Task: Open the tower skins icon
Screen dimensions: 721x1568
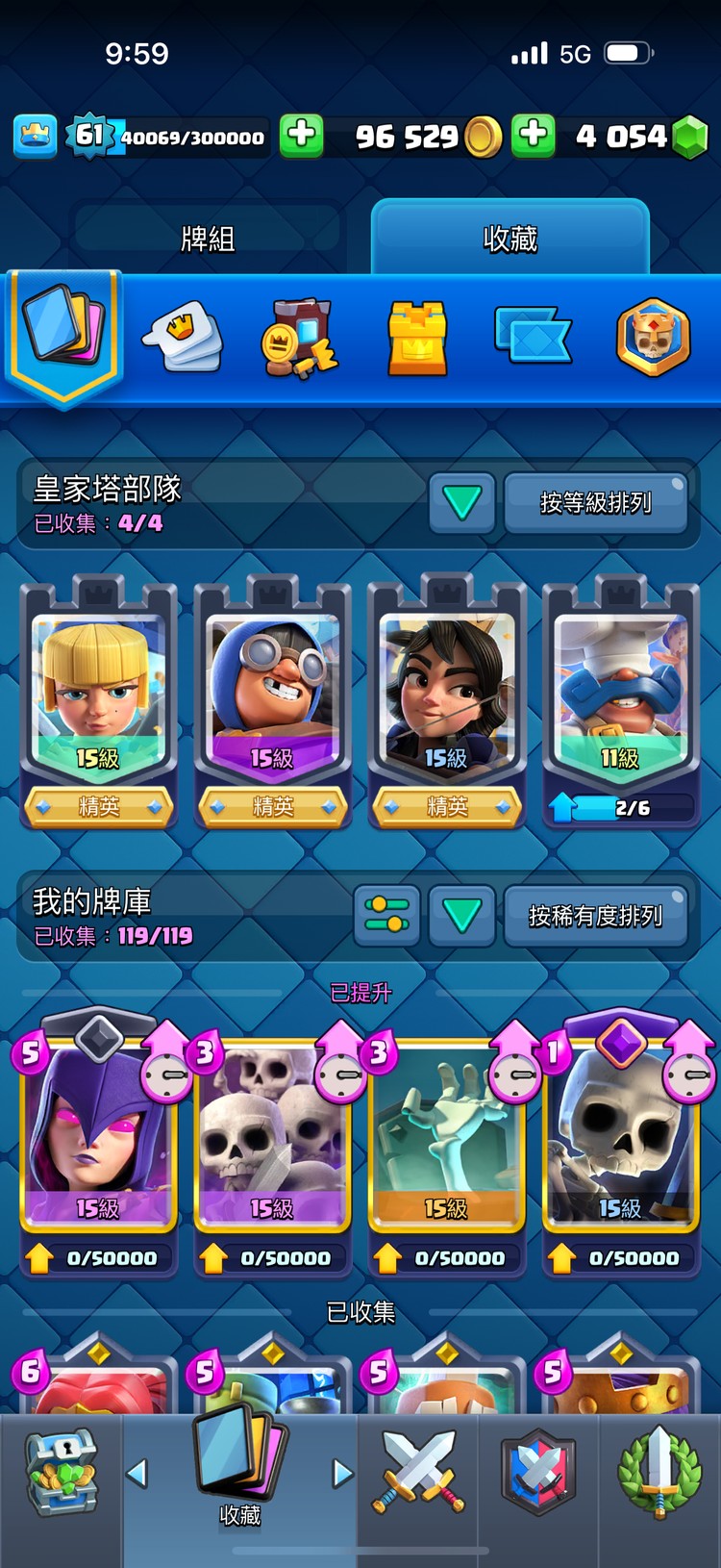Action: point(417,337)
